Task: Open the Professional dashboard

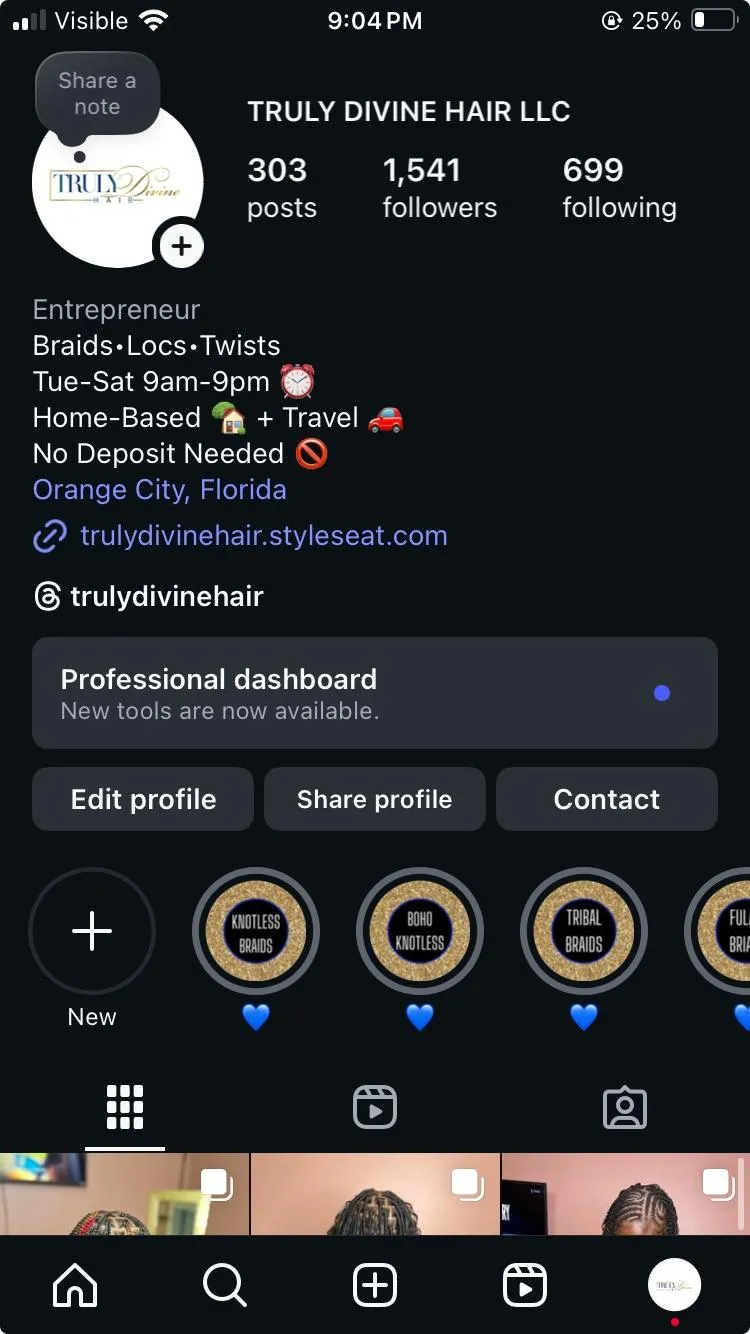Action: pos(374,693)
